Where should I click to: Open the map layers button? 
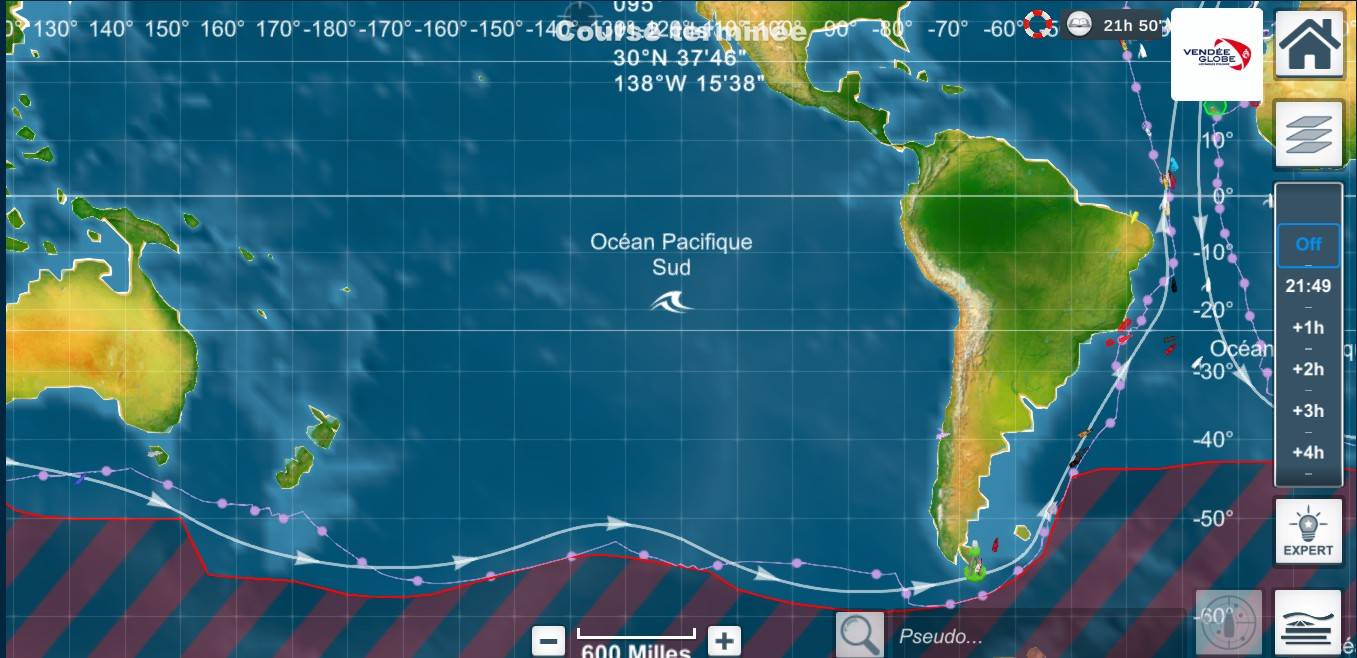tap(1309, 135)
